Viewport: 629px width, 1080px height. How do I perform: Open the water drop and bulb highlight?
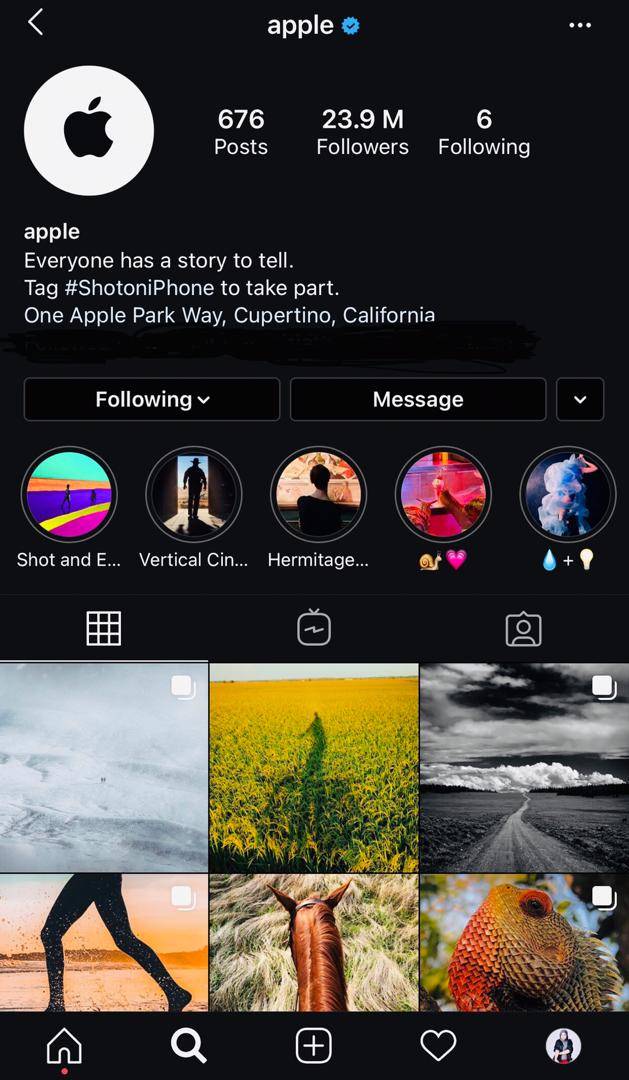(x=568, y=495)
